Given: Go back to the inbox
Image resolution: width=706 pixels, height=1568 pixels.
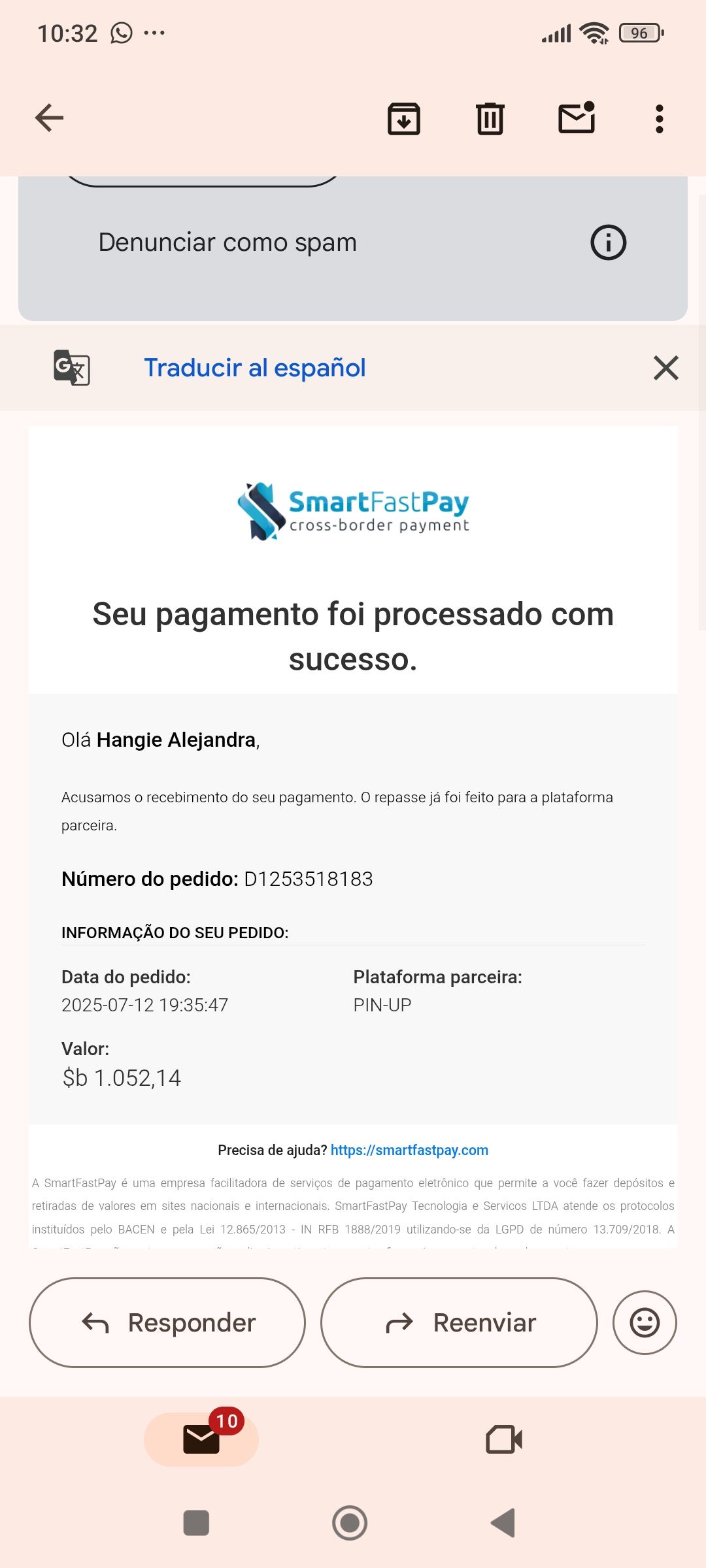Looking at the screenshot, I should click(49, 118).
